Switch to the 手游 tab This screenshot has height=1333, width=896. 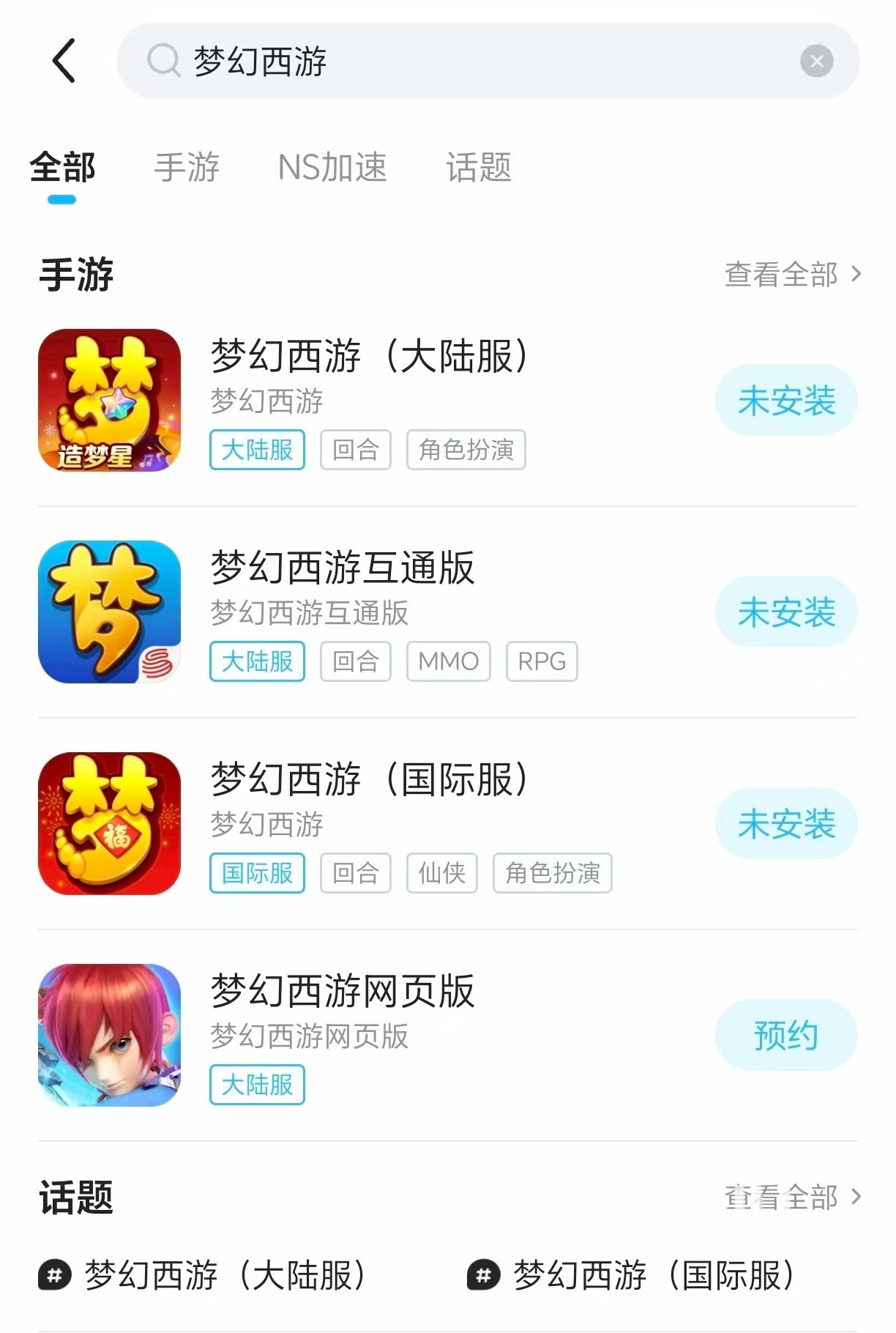click(187, 168)
